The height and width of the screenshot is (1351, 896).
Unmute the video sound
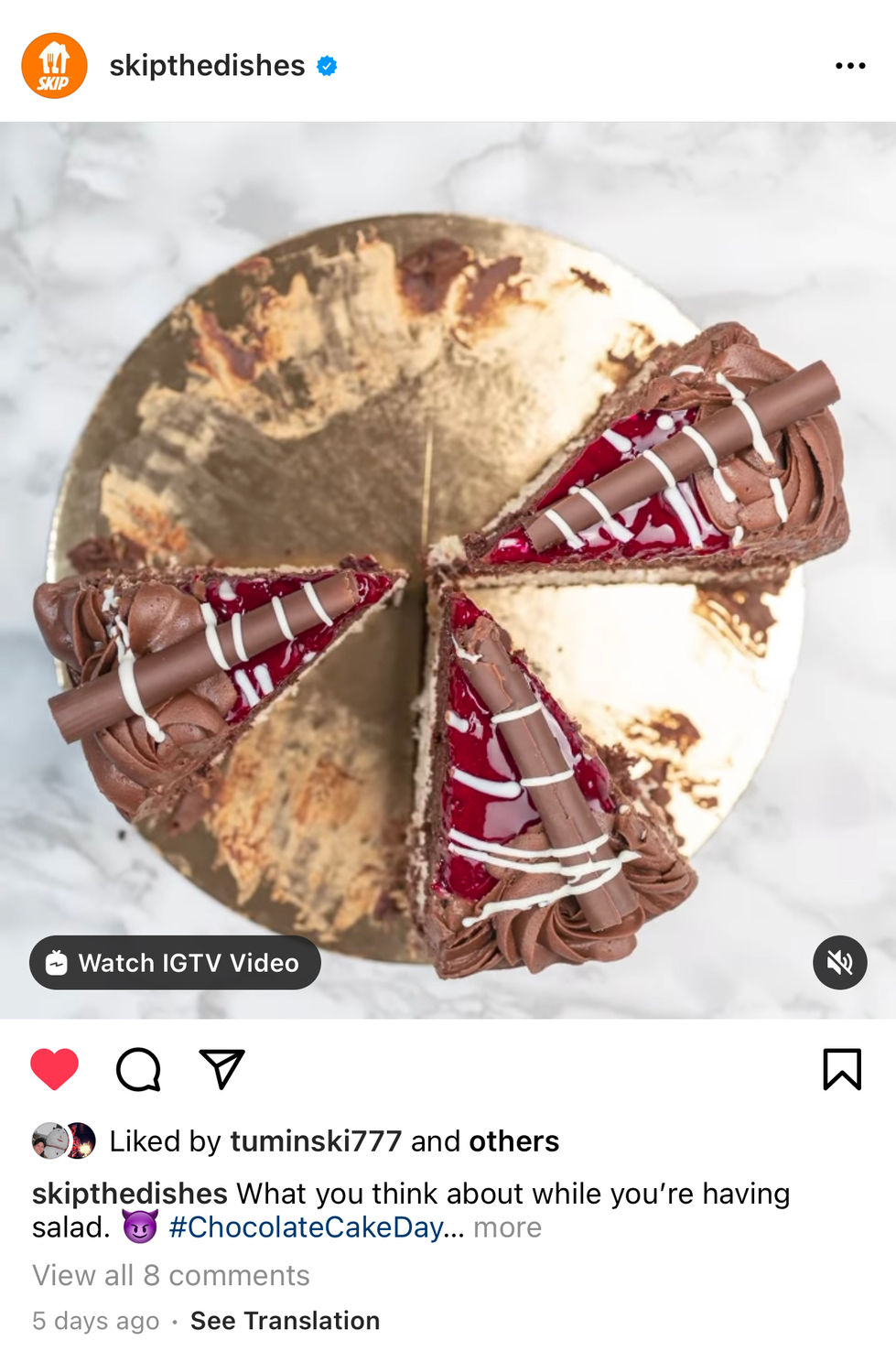coord(839,962)
